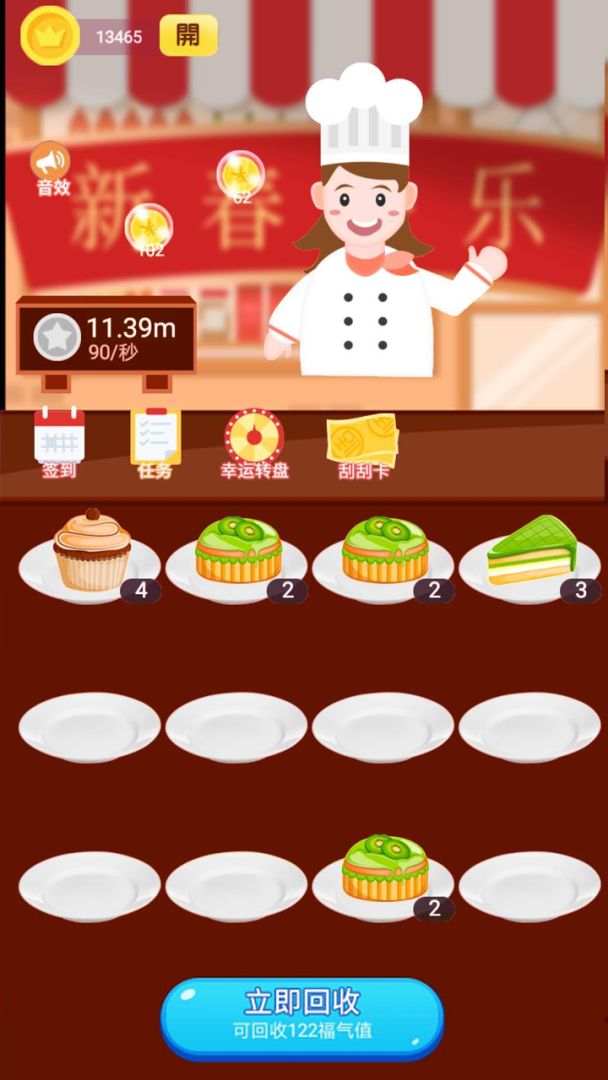Open the 刮刮卡 scratch card

point(362,441)
